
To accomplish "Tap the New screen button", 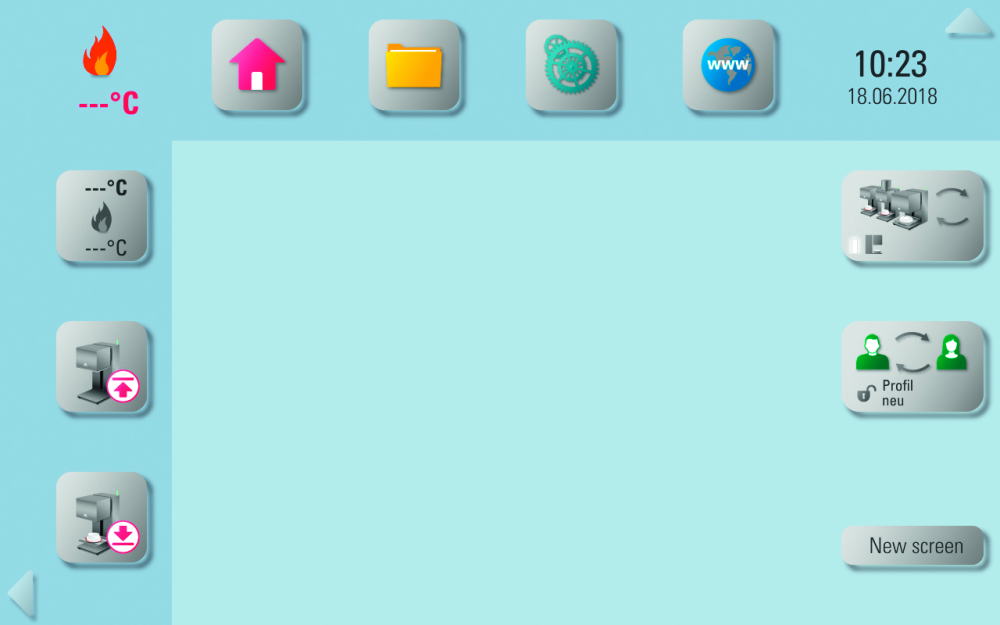I will [x=914, y=546].
